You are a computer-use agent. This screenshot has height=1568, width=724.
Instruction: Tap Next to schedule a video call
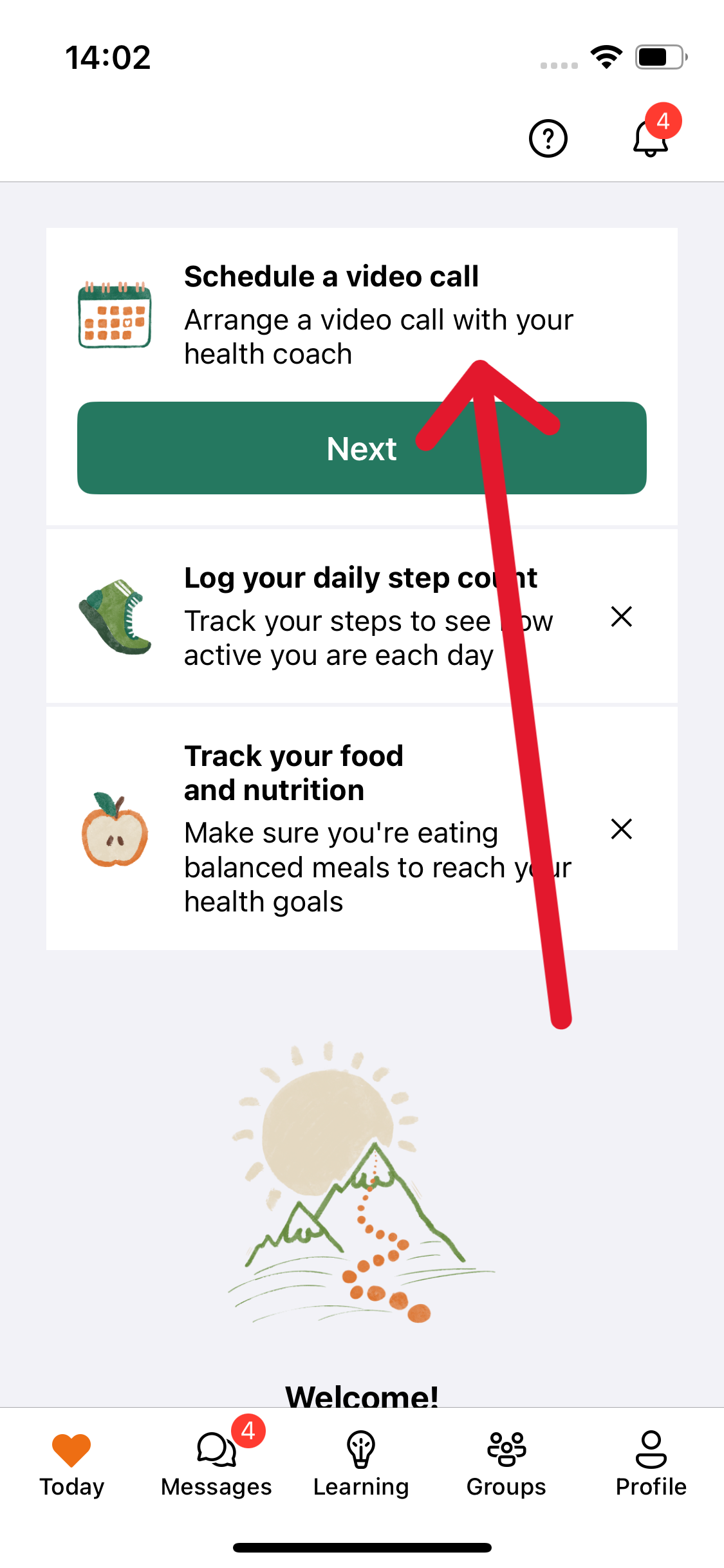click(362, 448)
